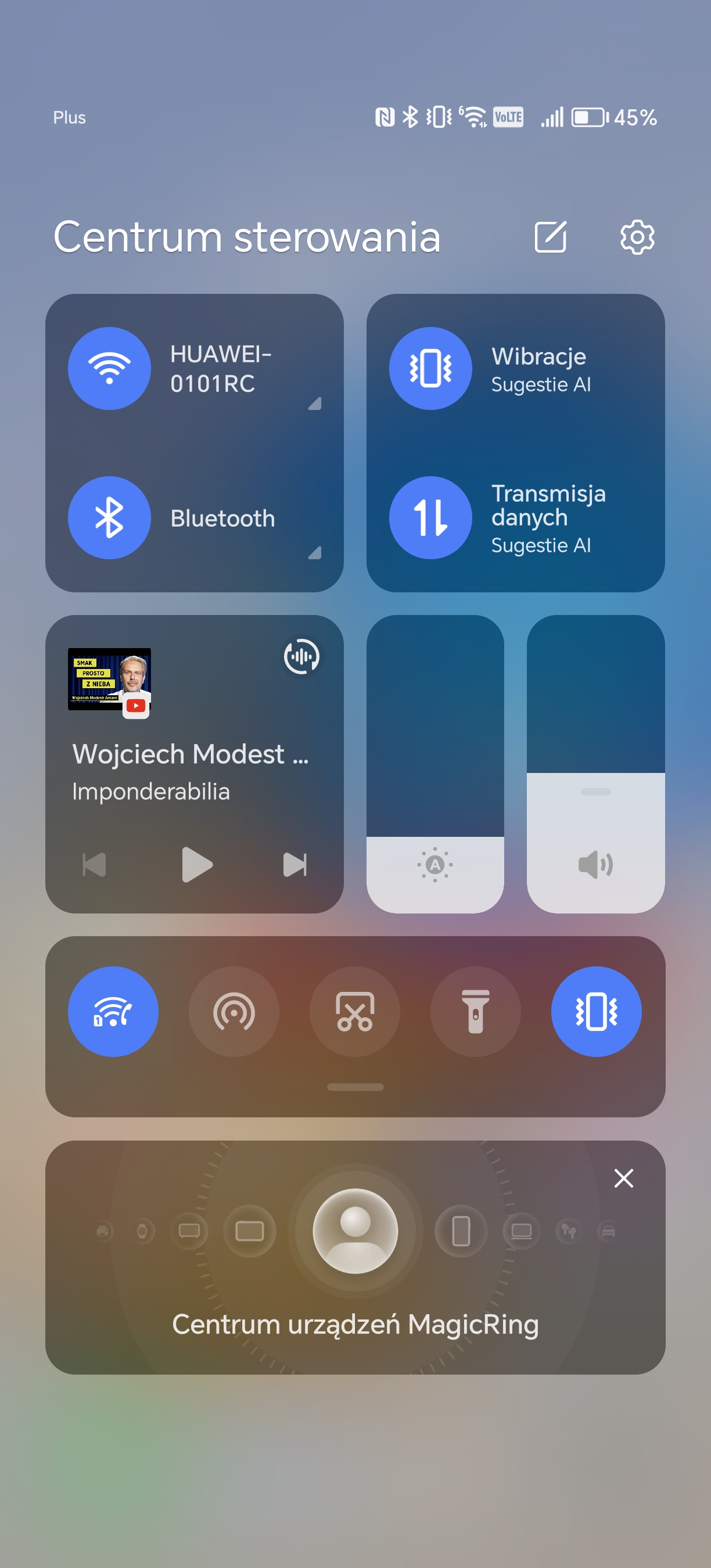
Task: Edit the control center layout
Action: (x=550, y=237)
